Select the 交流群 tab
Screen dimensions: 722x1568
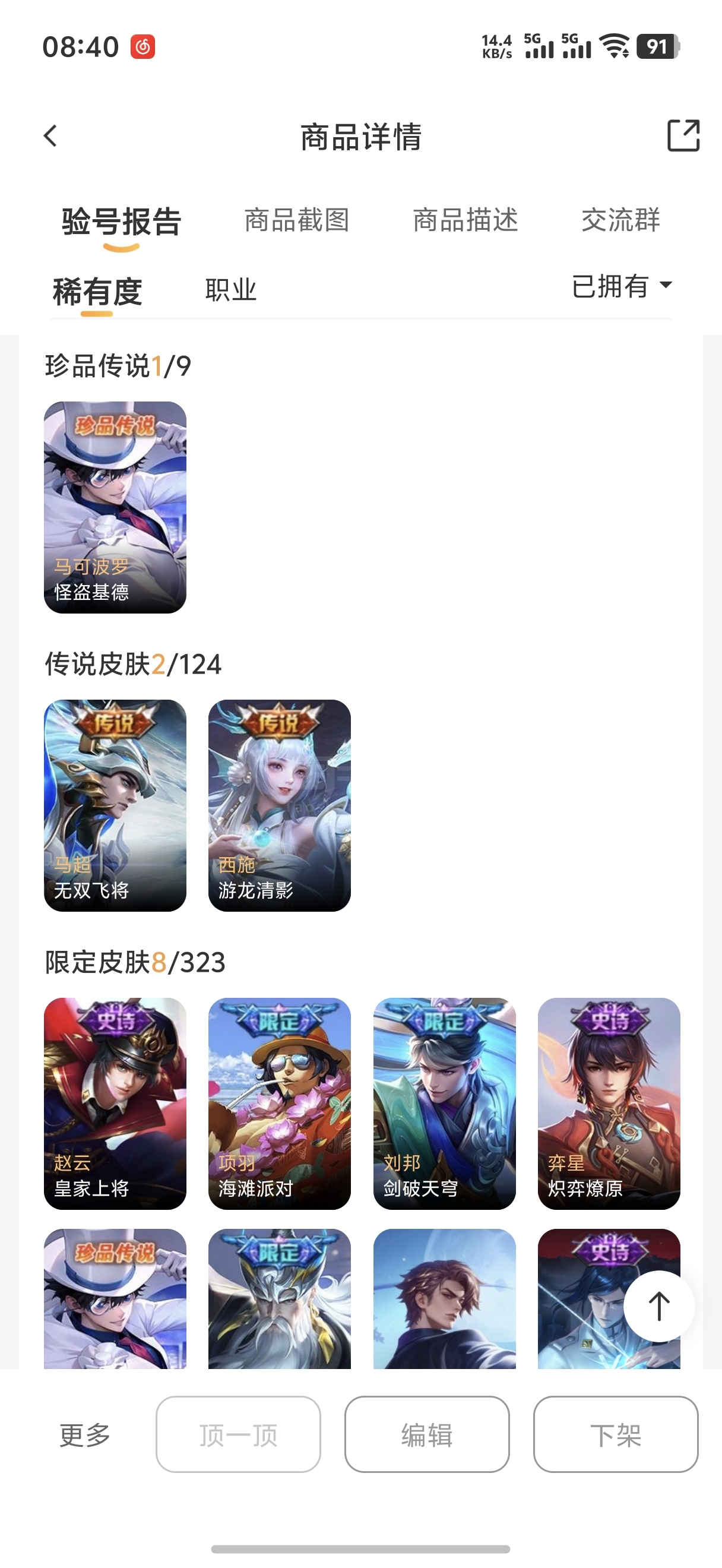coord(621,220)
